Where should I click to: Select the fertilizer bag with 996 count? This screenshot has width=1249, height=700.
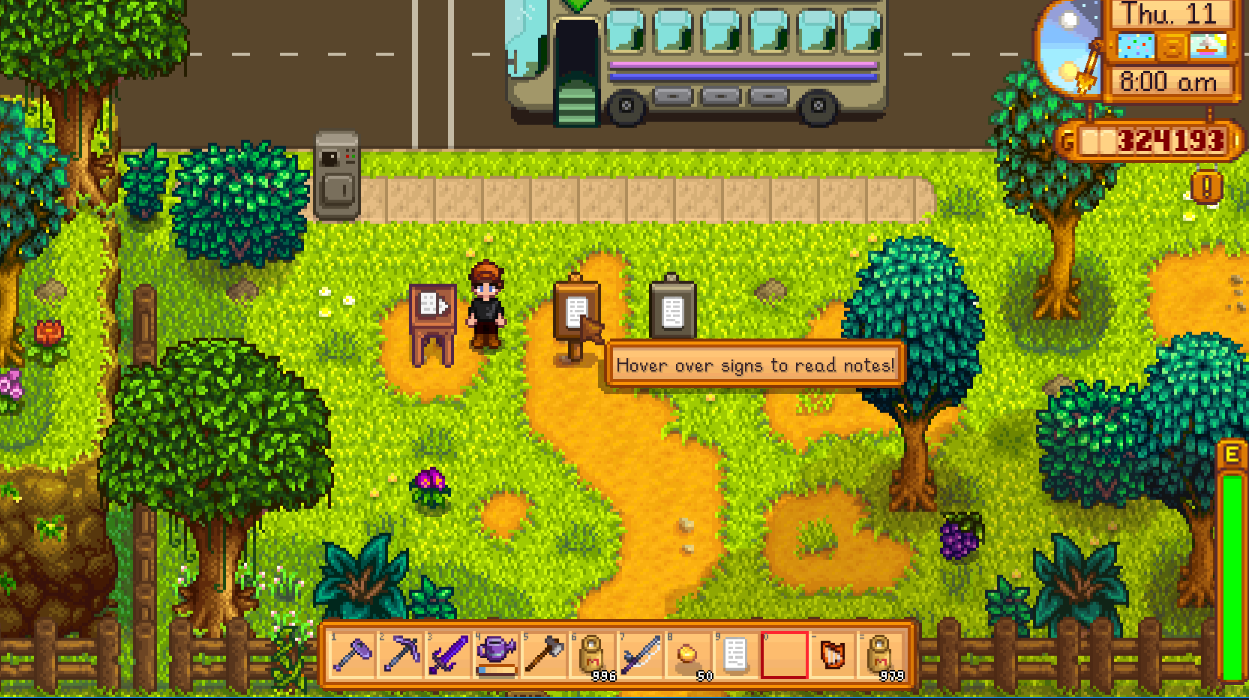592,655
